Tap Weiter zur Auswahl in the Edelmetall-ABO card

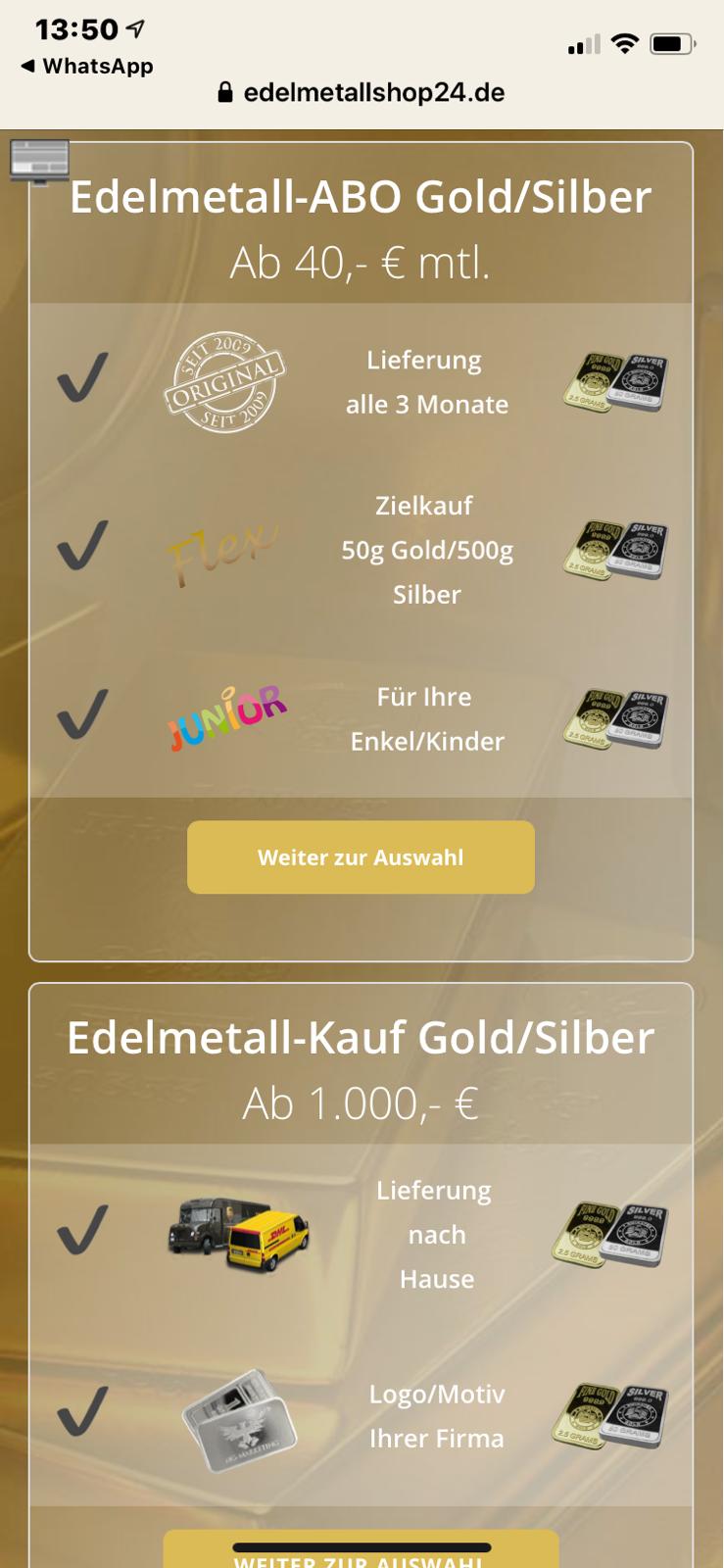pos(361,857)
